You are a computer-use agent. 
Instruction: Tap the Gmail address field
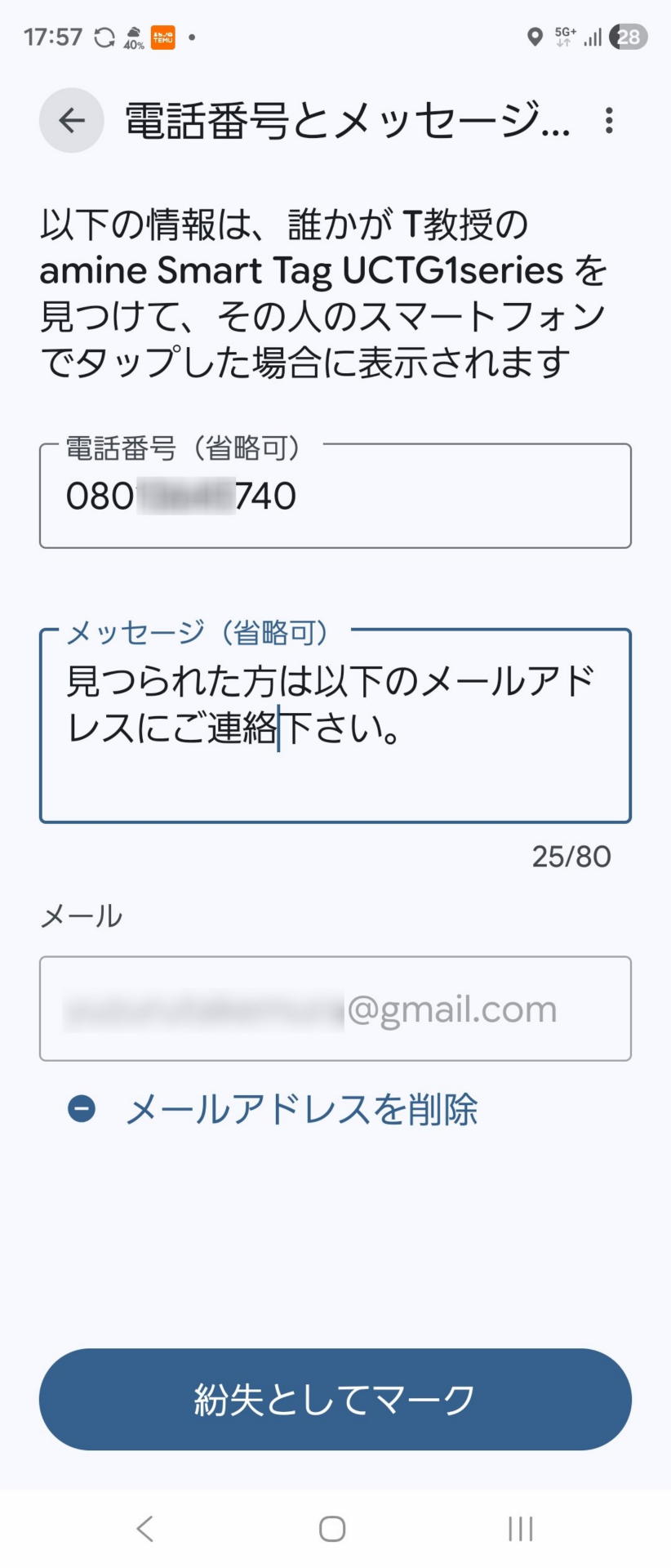pyautogui.click(x=335, y=1009)
